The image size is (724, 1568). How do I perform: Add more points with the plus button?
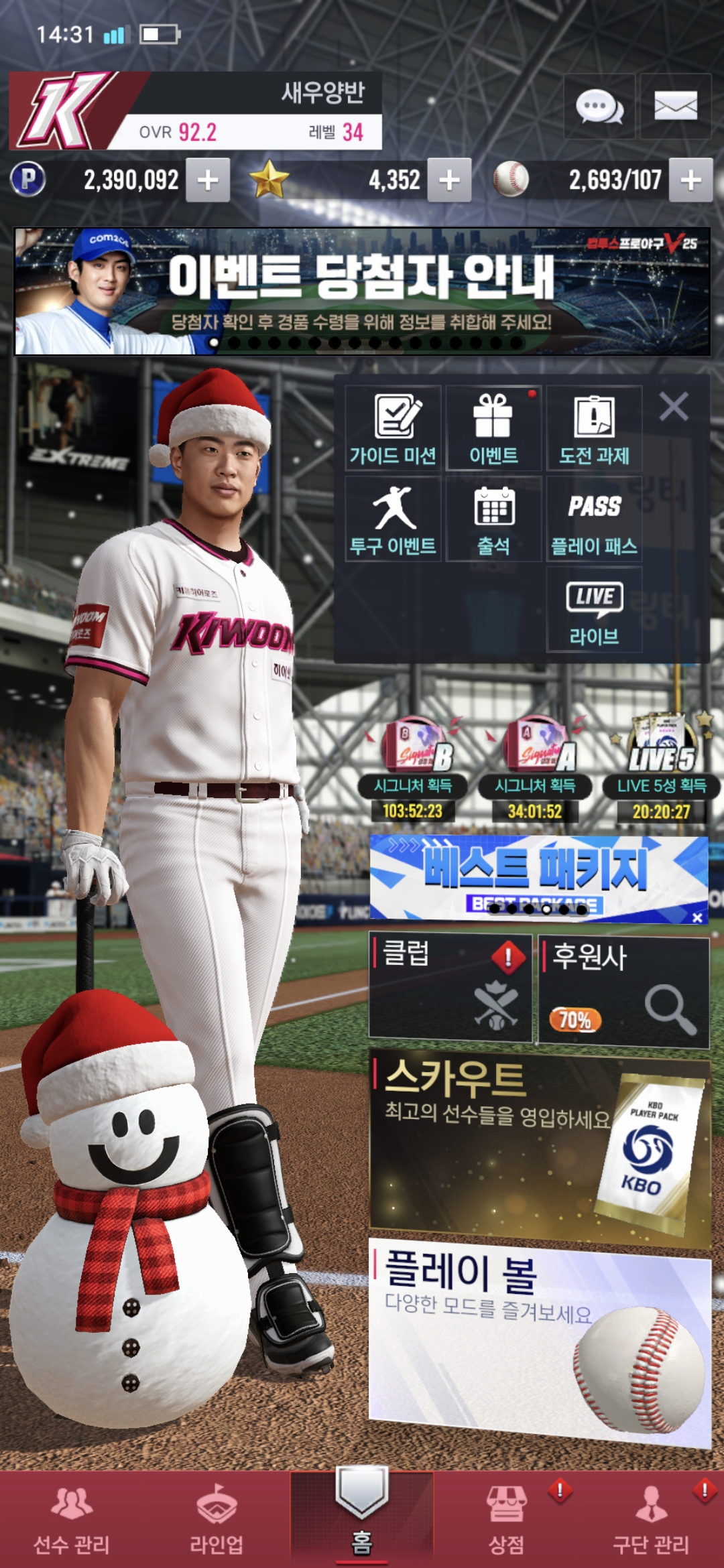coord(208,180)
